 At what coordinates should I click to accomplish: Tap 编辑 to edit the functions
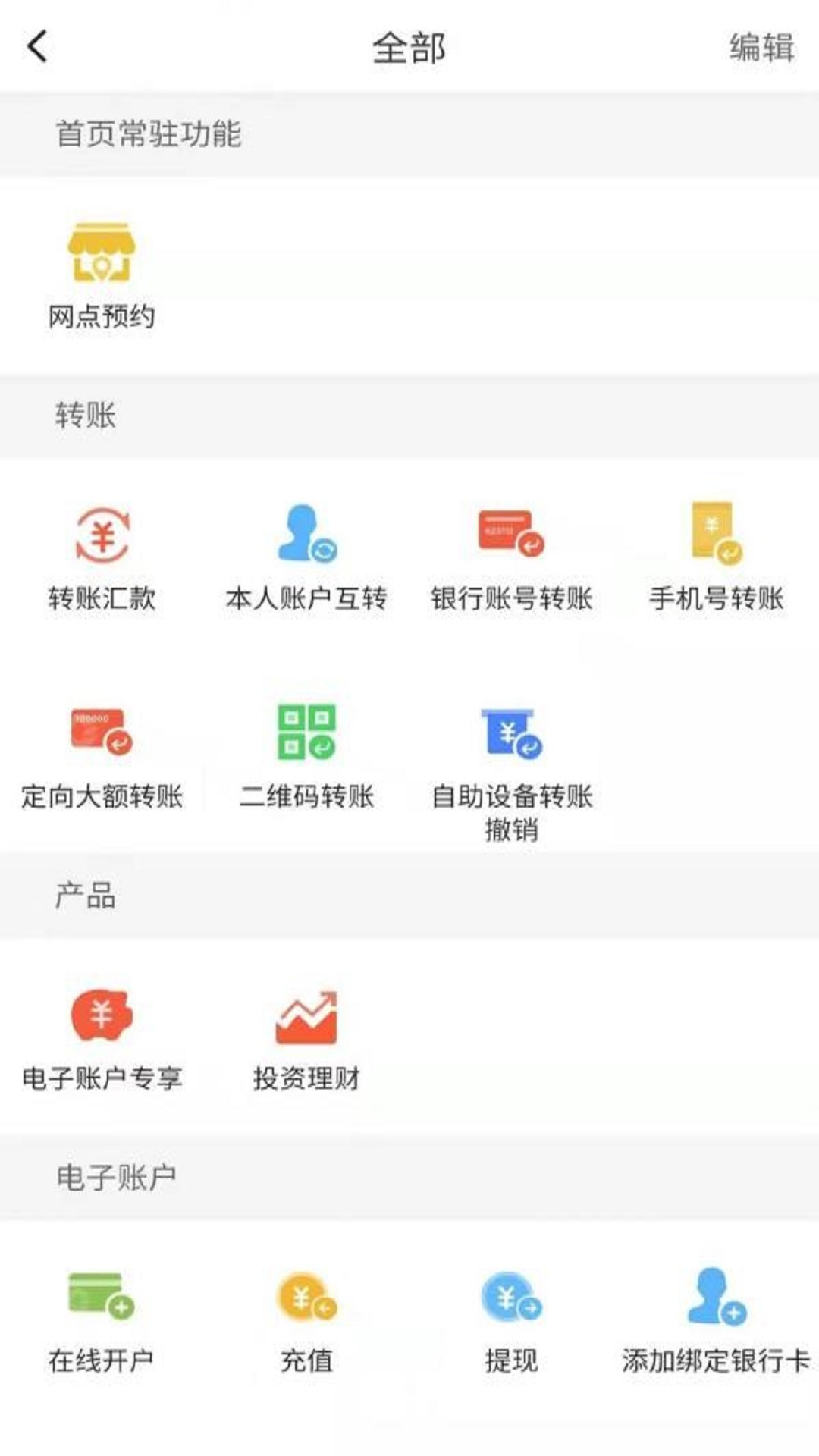(x=761, y=48)
